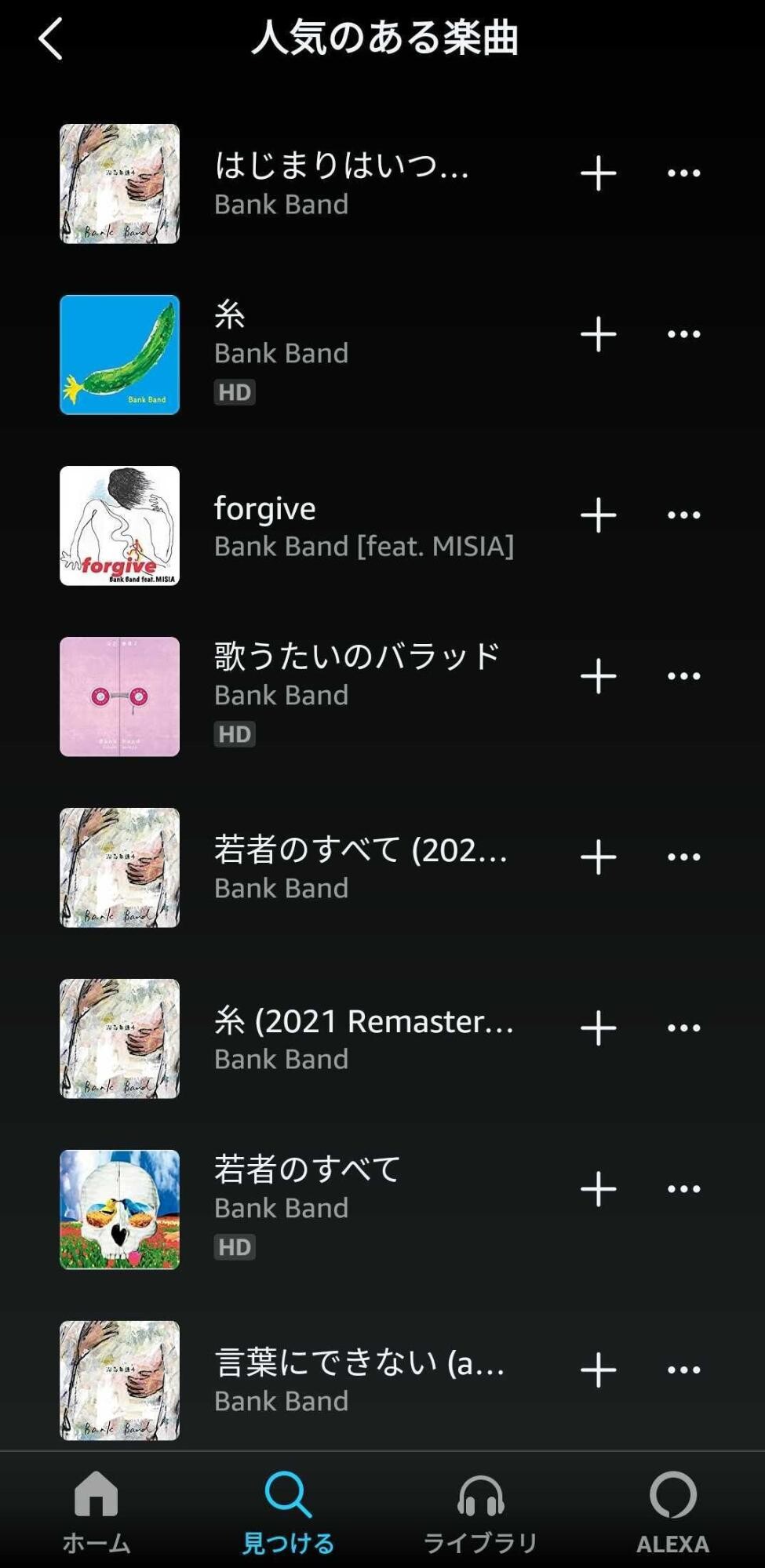Viewport: 765px width, 1568px height.
Task: Open more options for はじまりはいつ...
Action: [x=683, y=172]
